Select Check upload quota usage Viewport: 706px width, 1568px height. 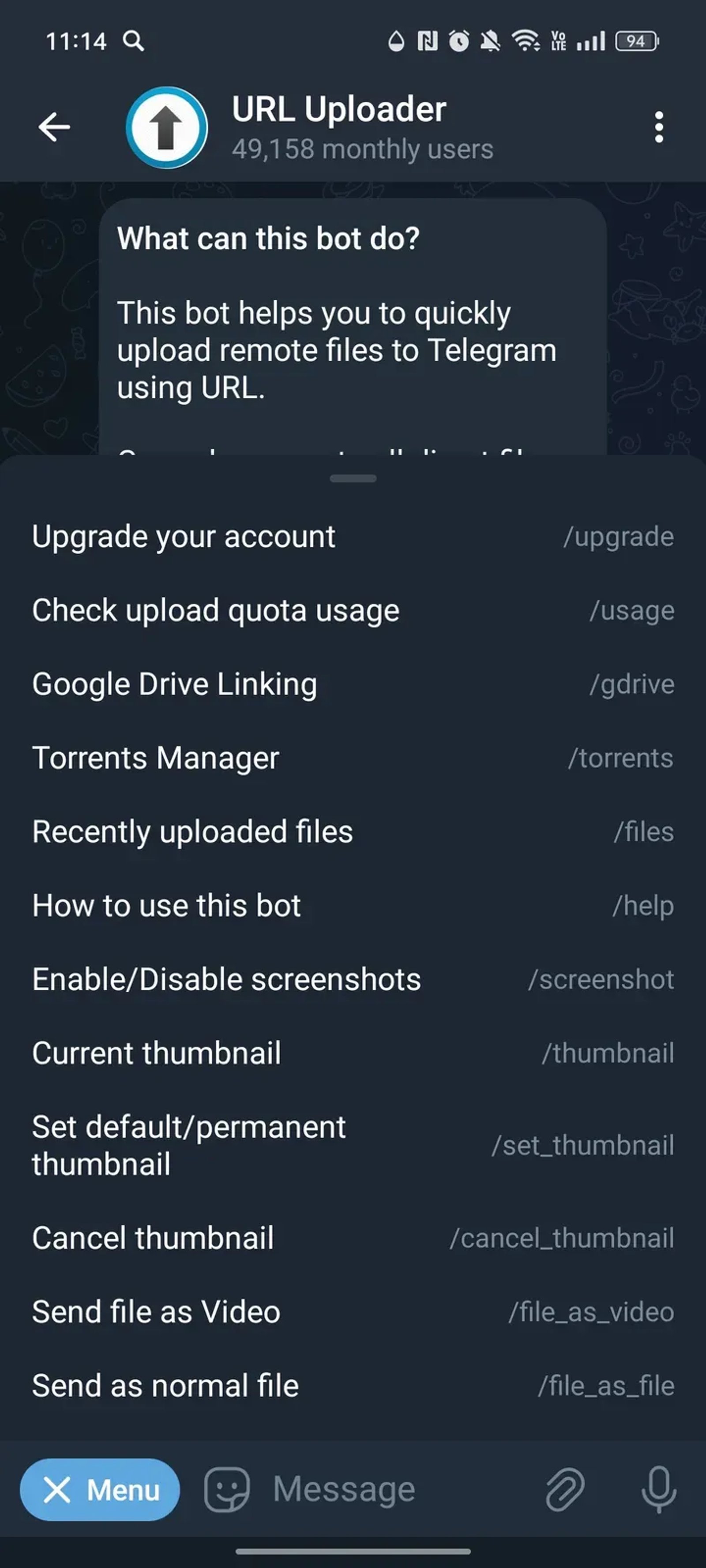pos(216,610)
